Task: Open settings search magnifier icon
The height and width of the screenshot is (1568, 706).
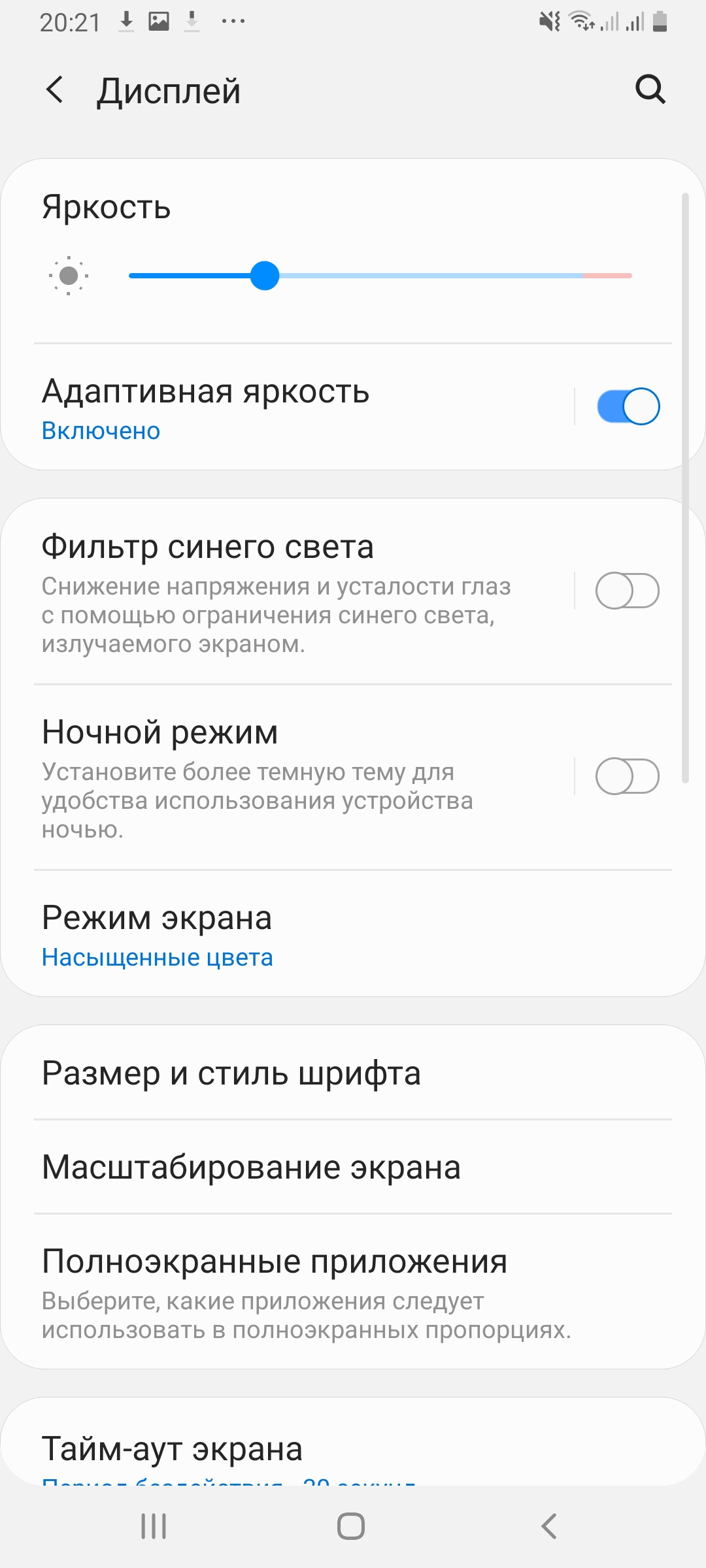Action: [x=650, y=90]
